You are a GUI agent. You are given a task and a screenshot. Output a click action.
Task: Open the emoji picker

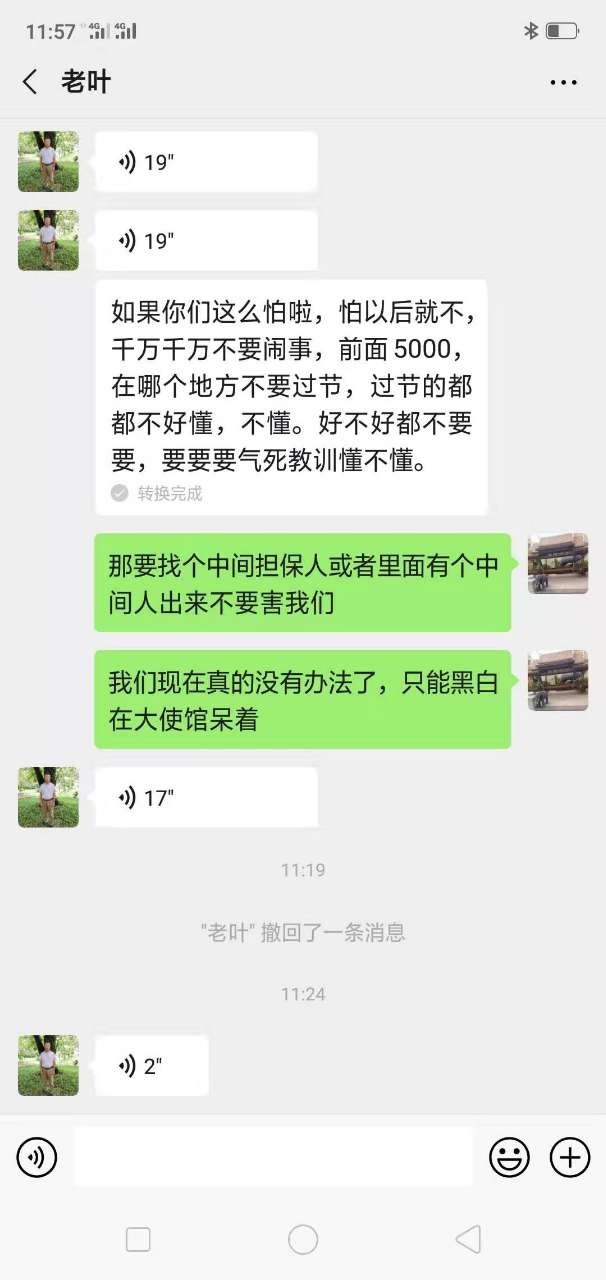tap(509, 1158)
